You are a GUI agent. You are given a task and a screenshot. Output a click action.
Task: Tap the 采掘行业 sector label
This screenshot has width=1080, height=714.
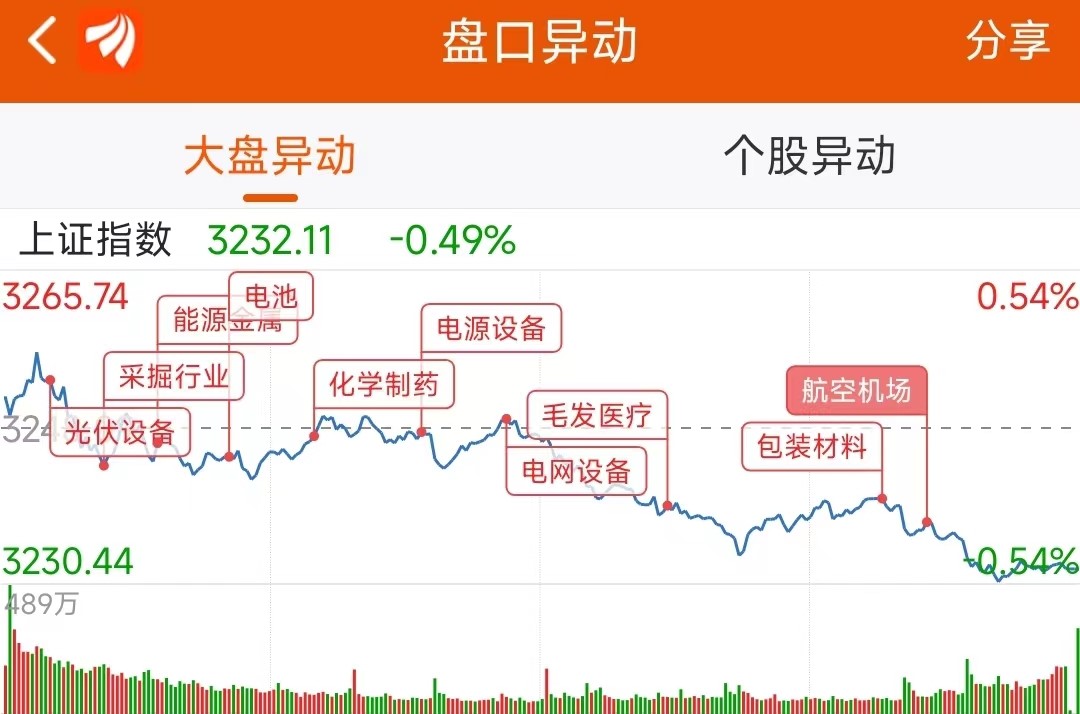click(174, 376)
